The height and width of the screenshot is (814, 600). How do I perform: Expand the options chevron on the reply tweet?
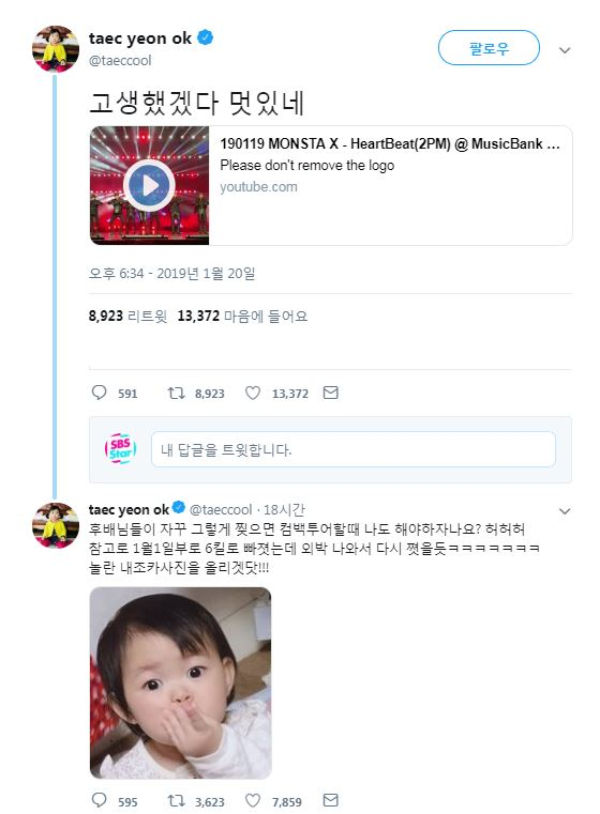point(564,511)
